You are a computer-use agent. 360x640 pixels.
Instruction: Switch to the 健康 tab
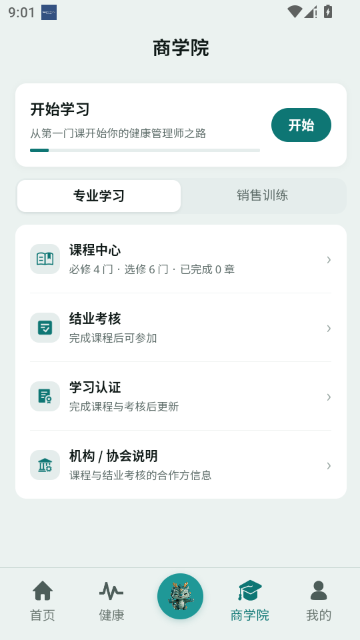click(x=111, y=601)
